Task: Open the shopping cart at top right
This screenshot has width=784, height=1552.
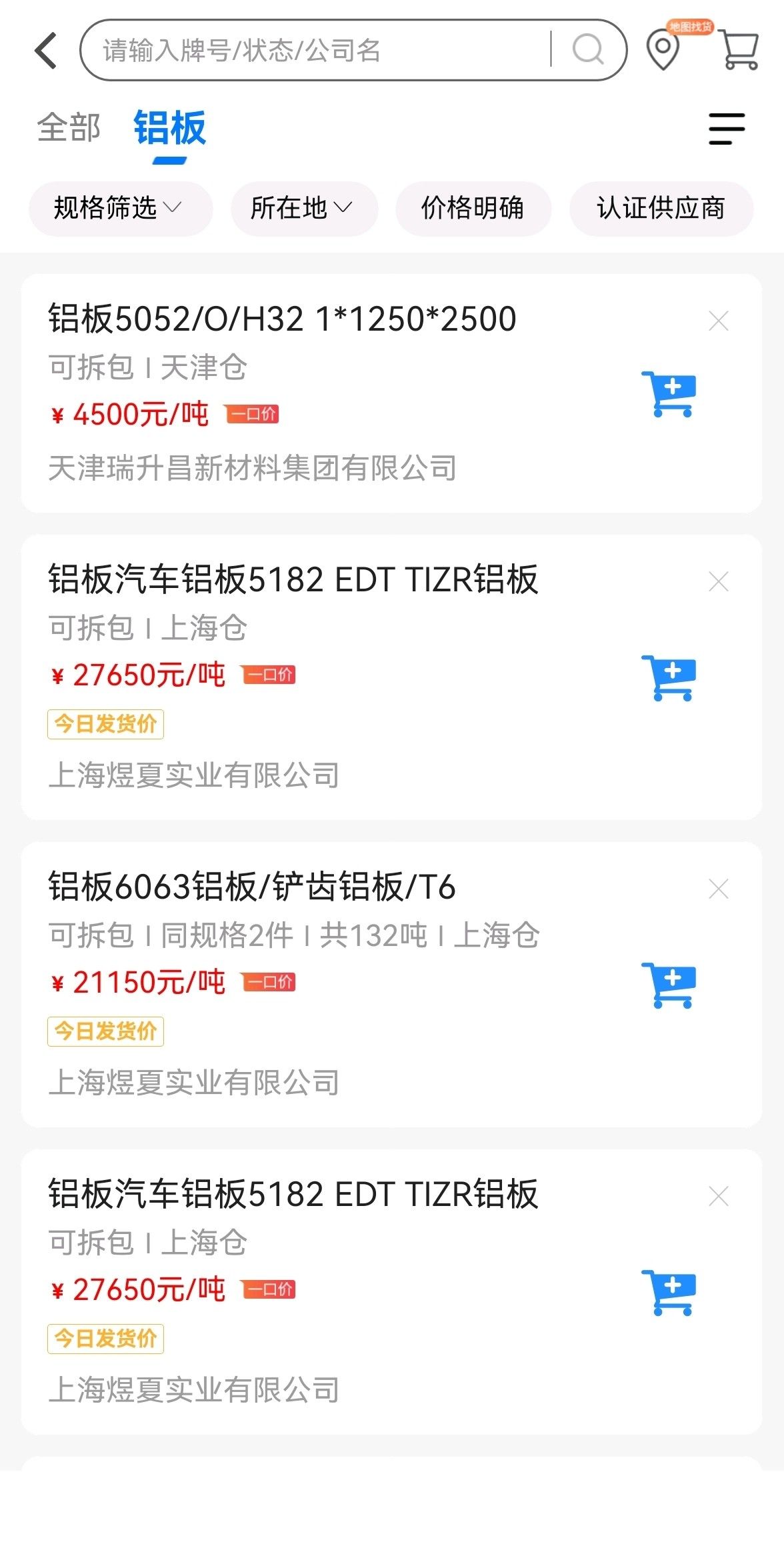Action: [739, 49]
